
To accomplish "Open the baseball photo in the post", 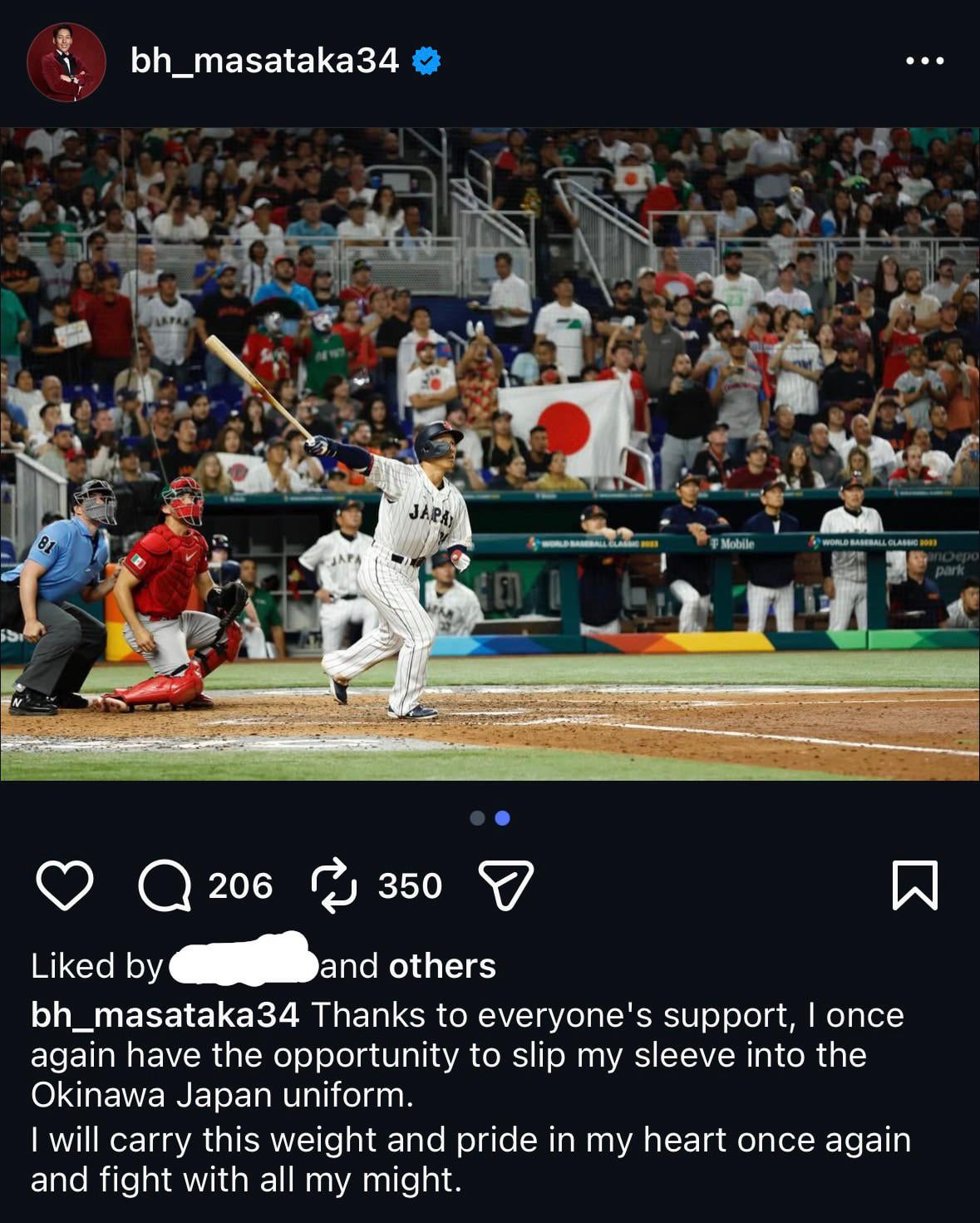I will 490,454.
